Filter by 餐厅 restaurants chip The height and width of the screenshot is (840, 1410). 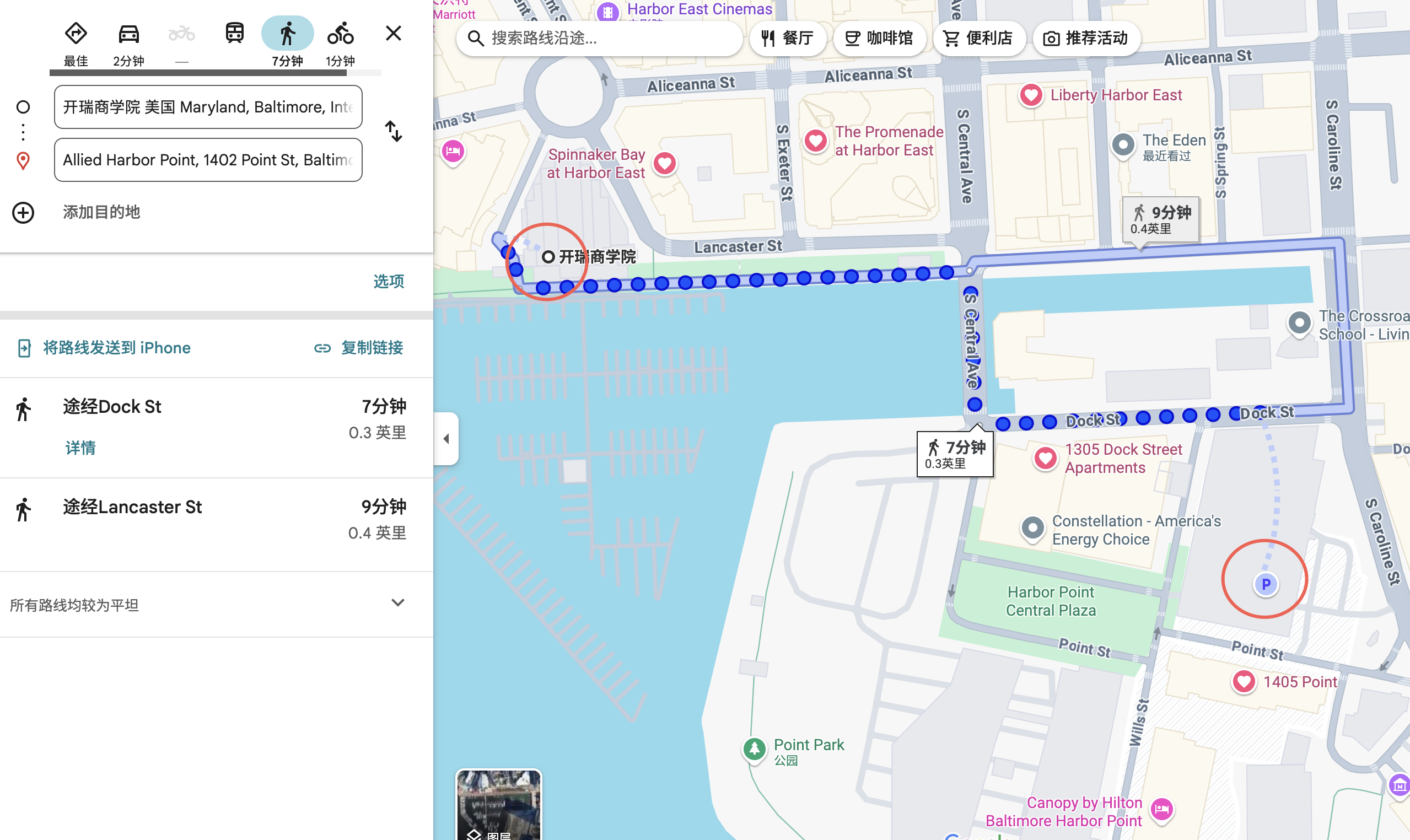click(x=787, y=39)
